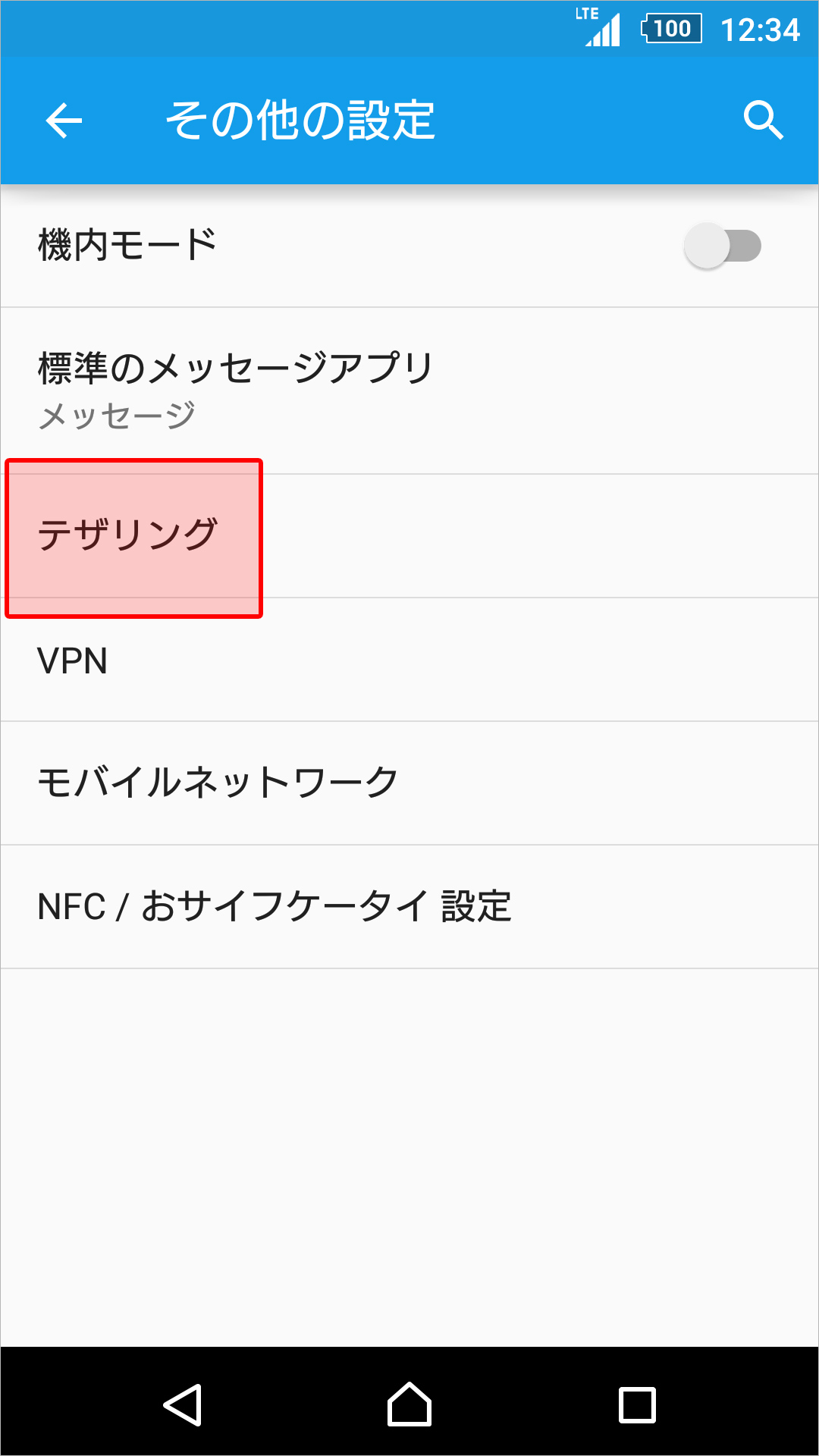Open settings search with magnifier icon

[x=764, y=120]
